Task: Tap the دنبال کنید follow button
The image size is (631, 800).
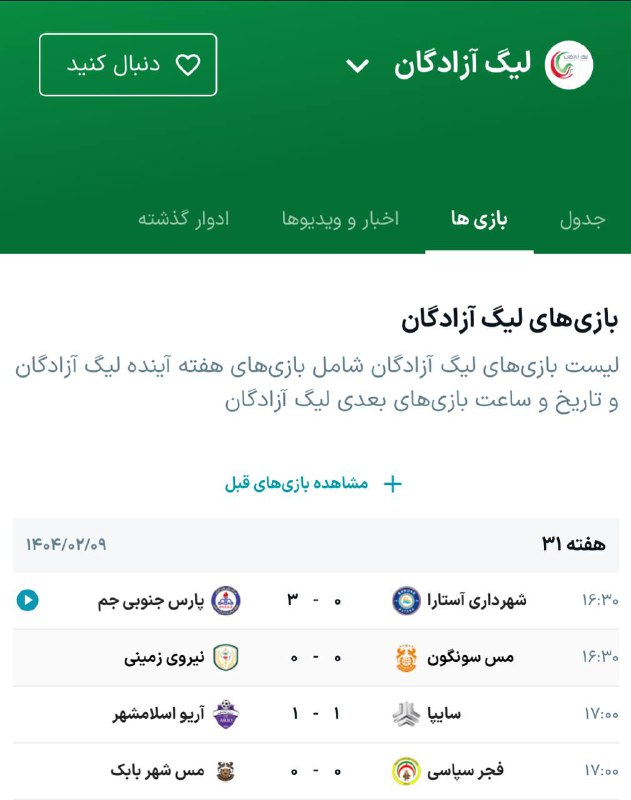Action: [128, 65]
